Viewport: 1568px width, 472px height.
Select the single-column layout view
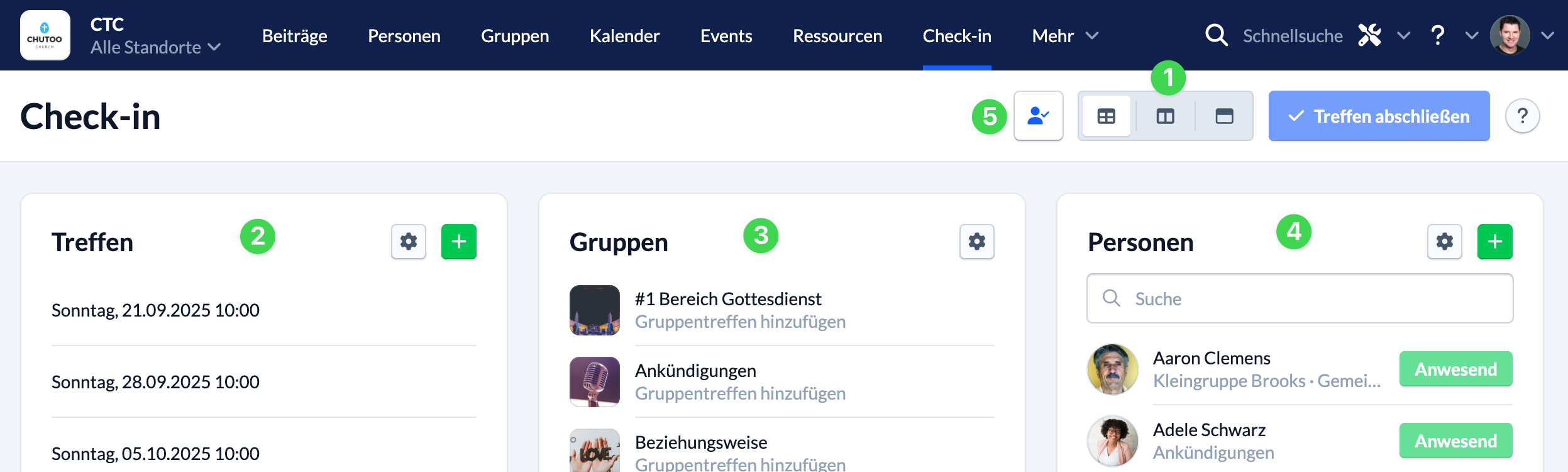click(x=1224, y=116)
